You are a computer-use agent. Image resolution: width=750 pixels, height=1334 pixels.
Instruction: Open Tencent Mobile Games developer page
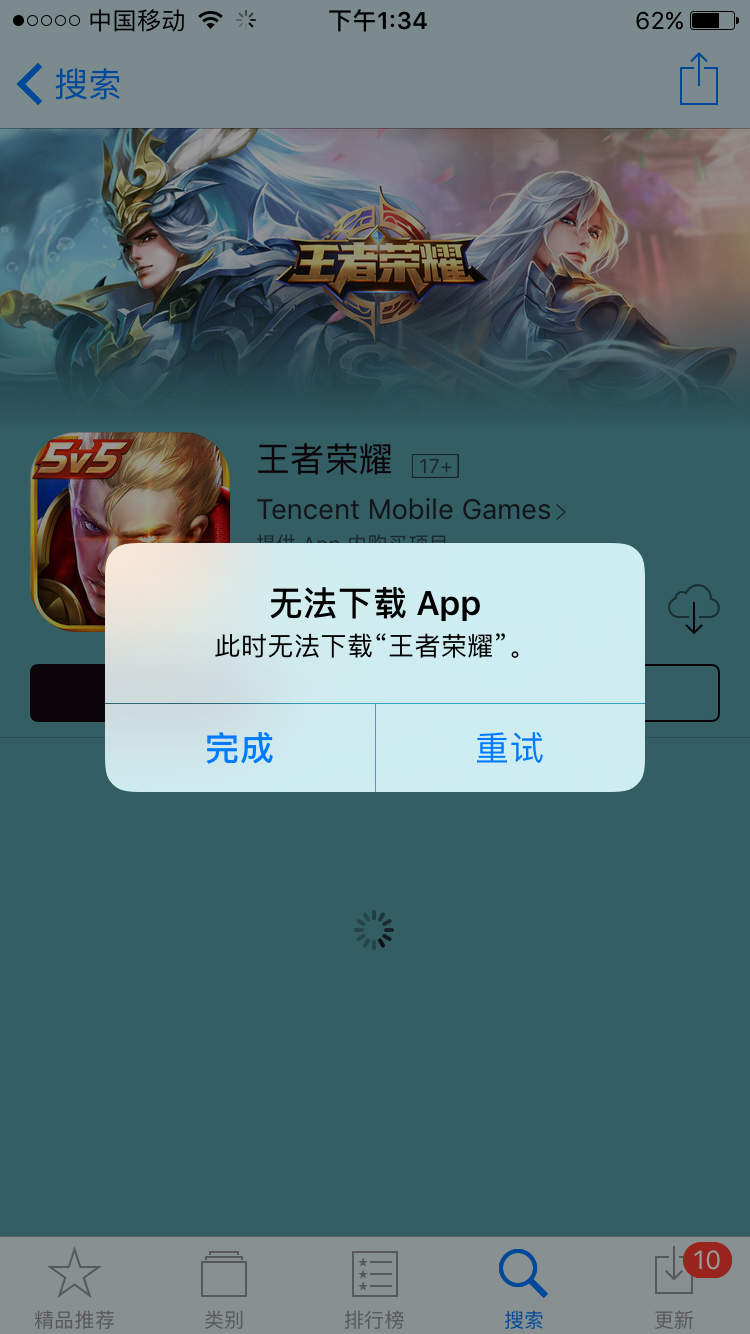click(x=410, y=510)
